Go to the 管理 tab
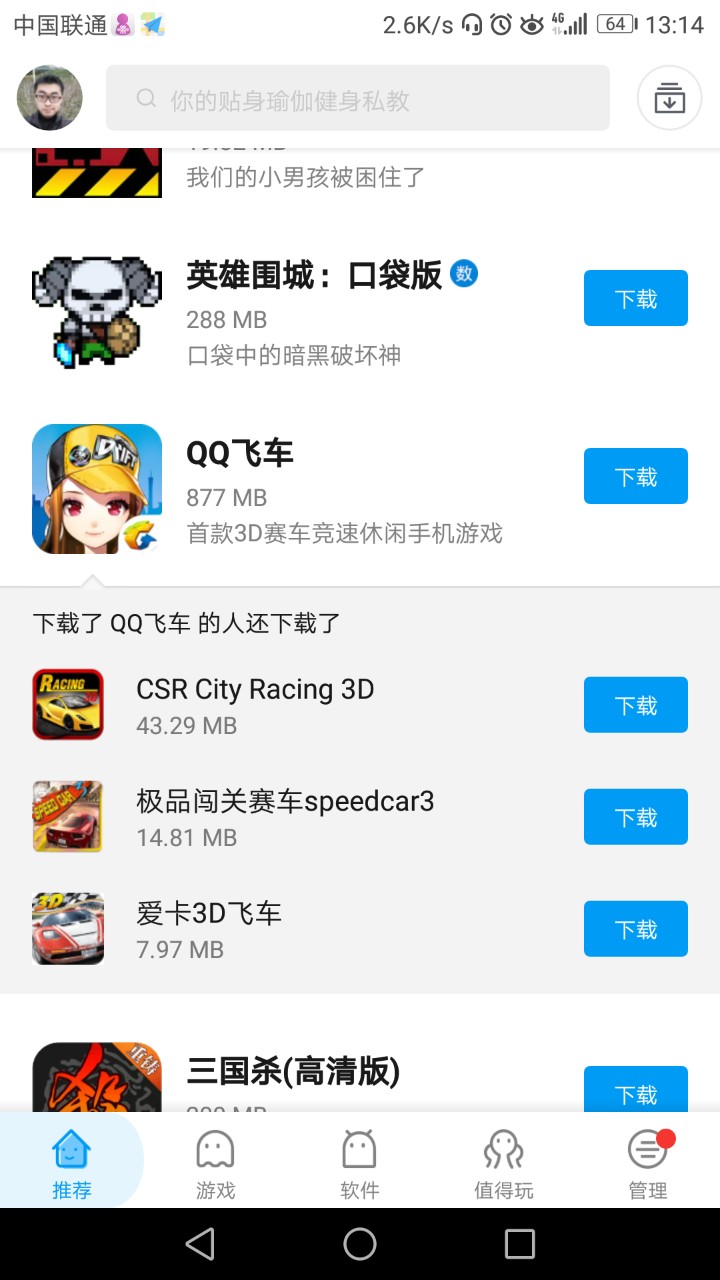Viewport: 720px width, 1280px height. (647, 1162)
